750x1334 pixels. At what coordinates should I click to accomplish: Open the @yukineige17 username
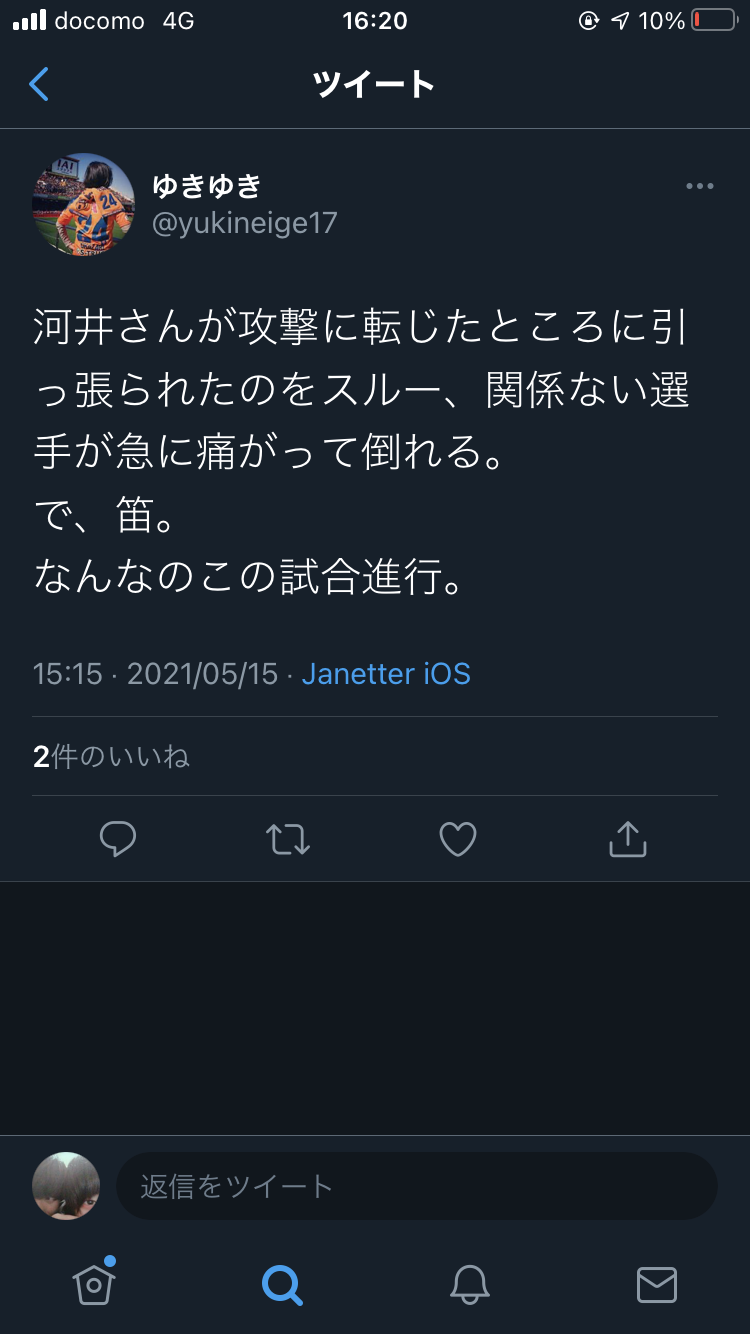[244, 222]
